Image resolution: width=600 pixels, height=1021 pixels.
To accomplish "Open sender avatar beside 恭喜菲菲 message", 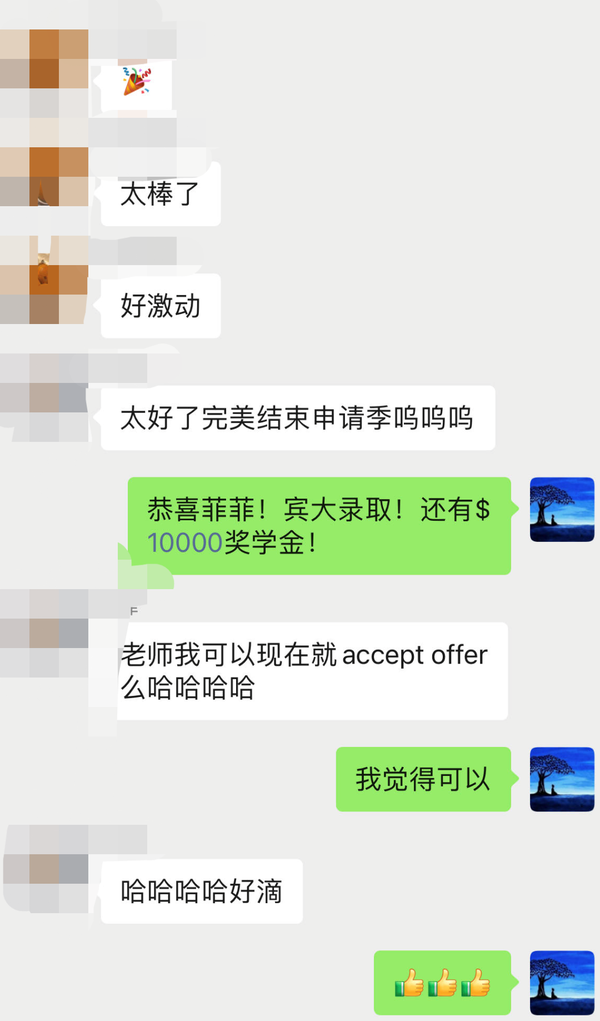I will 561,509.
